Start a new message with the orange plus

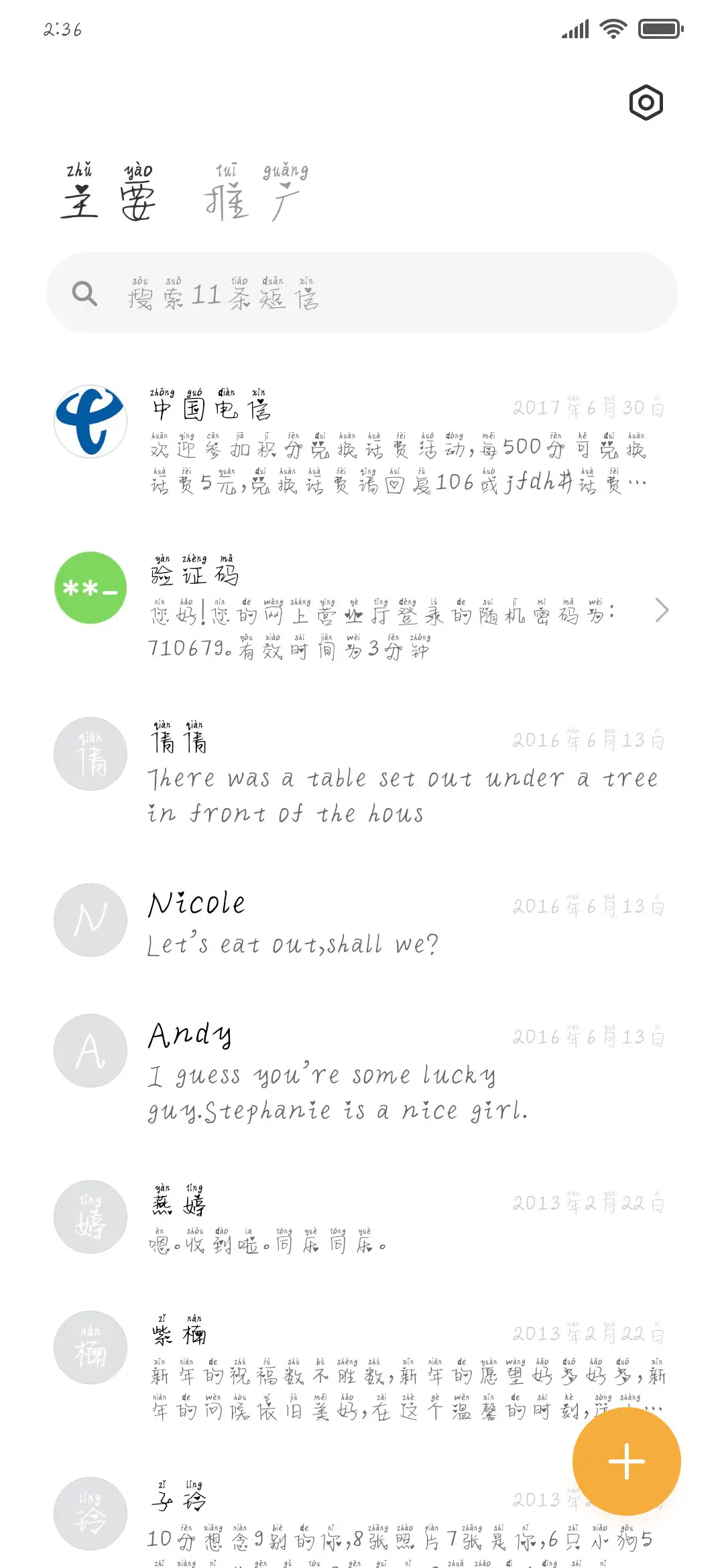625,1461
